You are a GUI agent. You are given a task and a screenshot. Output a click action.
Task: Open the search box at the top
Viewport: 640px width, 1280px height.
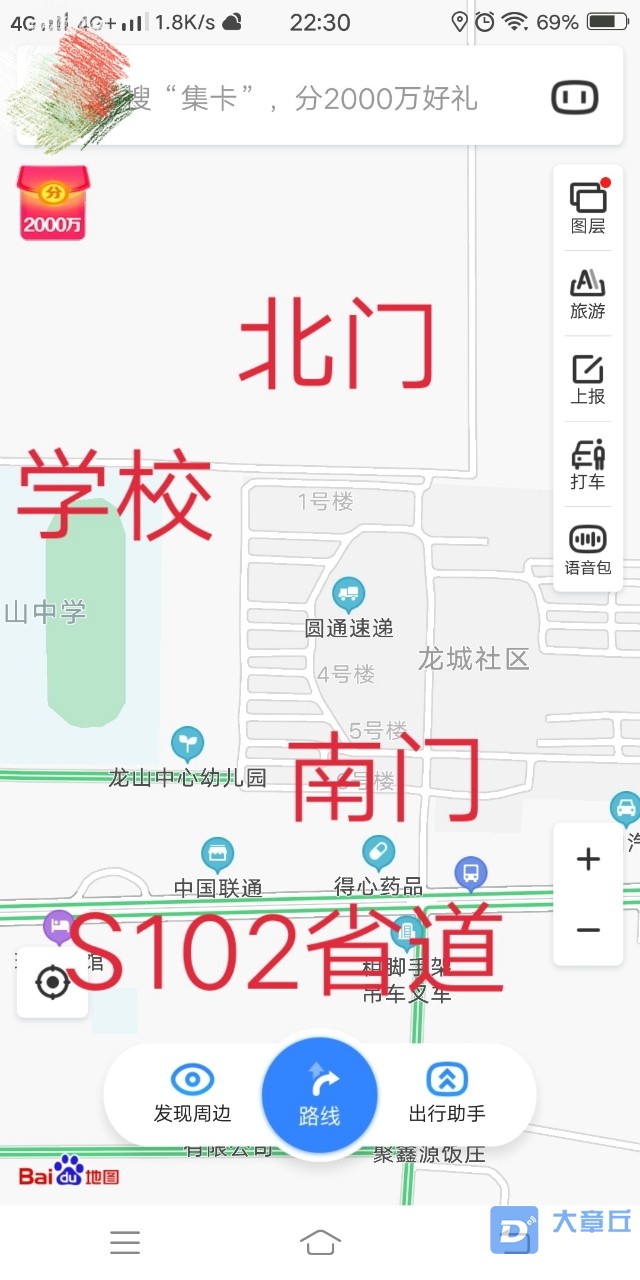click(x=300, y=98)
